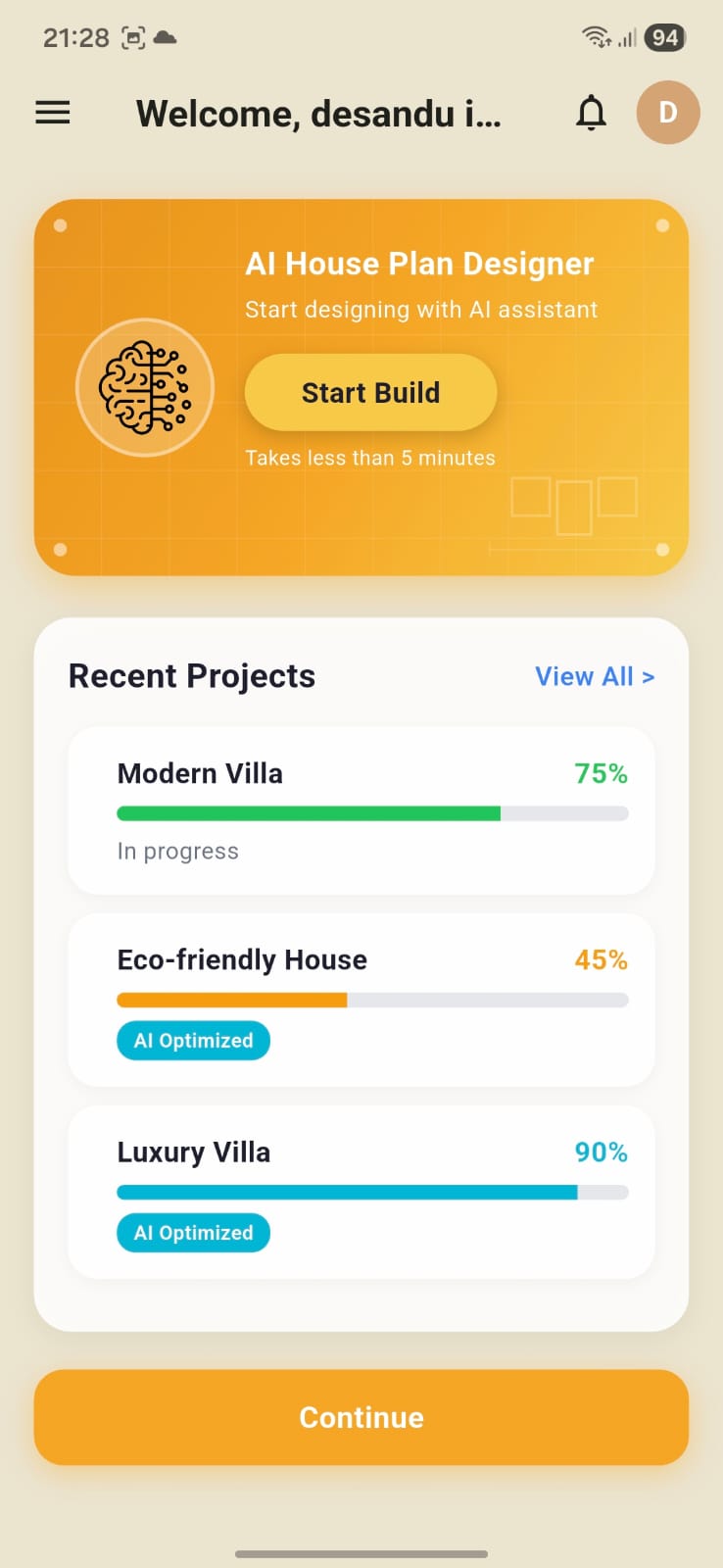Tap the Wi-Fi icon in the status bar
The image size is (723, 1568).
595,35
